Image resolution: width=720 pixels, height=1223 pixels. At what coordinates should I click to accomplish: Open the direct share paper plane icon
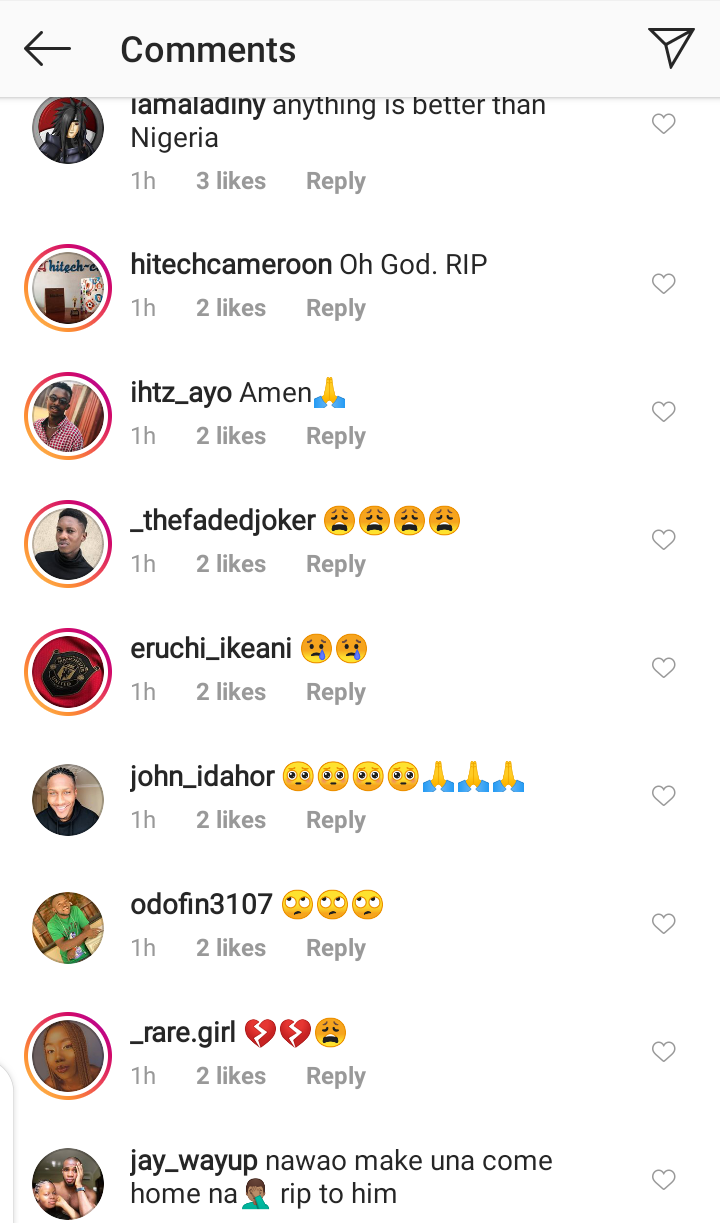(671, 48)
